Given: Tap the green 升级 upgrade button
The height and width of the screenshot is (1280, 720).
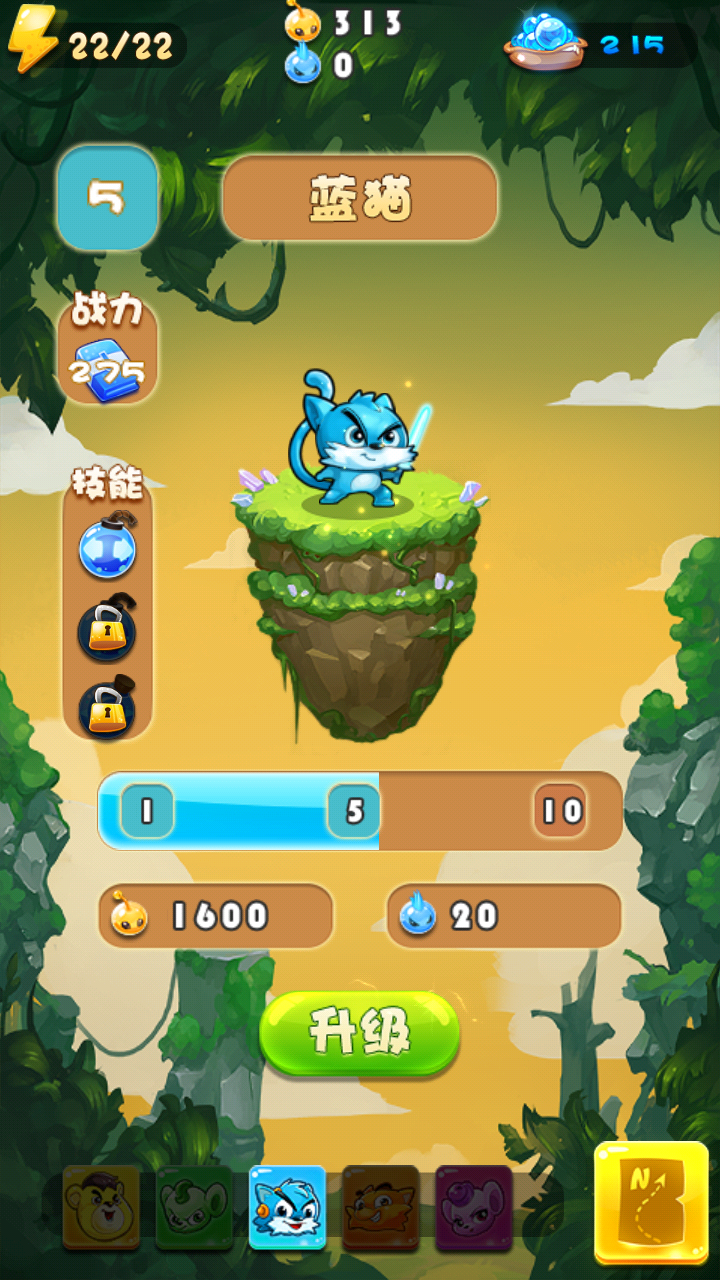Looking at the screenshot, I should tap(359, 1033).
